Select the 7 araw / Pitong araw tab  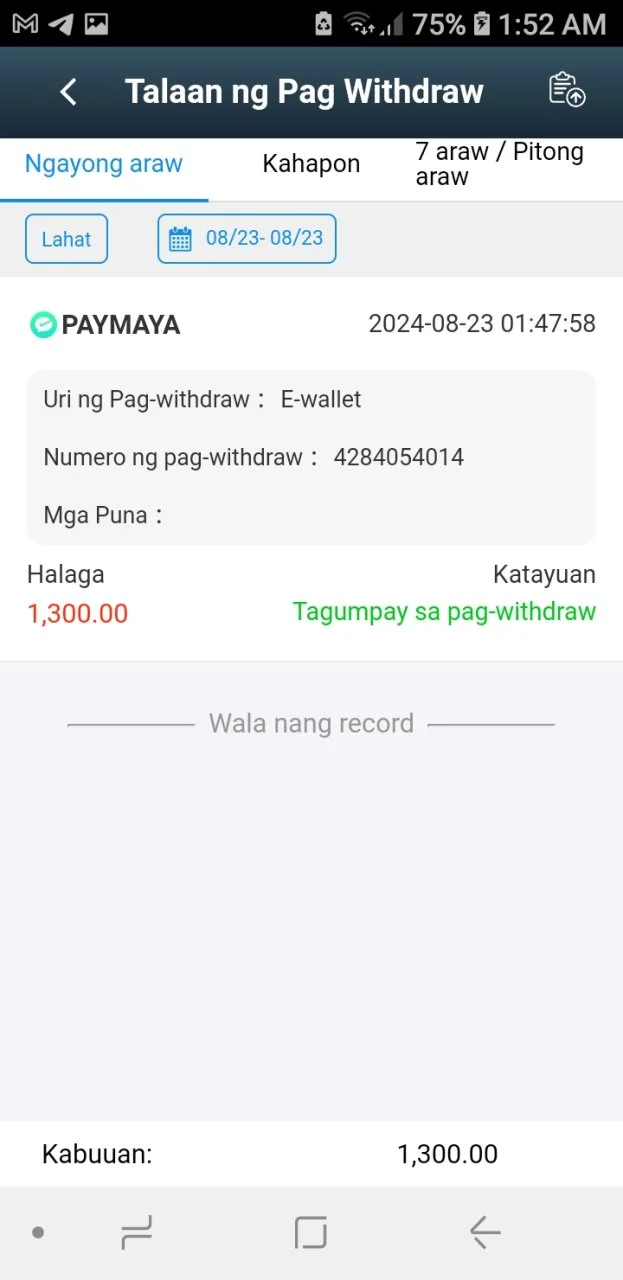[x=499, y=164]
